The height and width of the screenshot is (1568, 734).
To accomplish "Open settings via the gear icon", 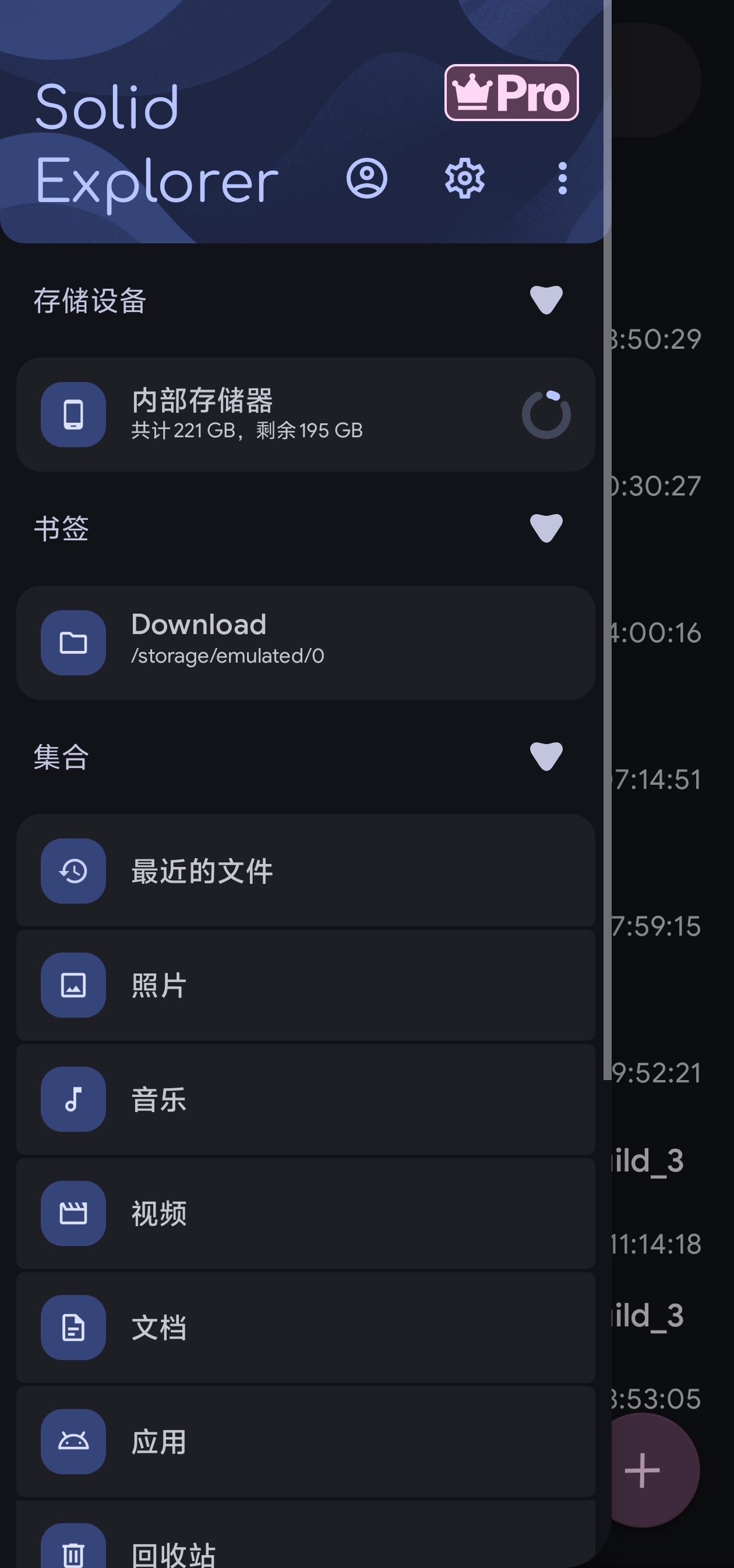I will click(464, 178).
